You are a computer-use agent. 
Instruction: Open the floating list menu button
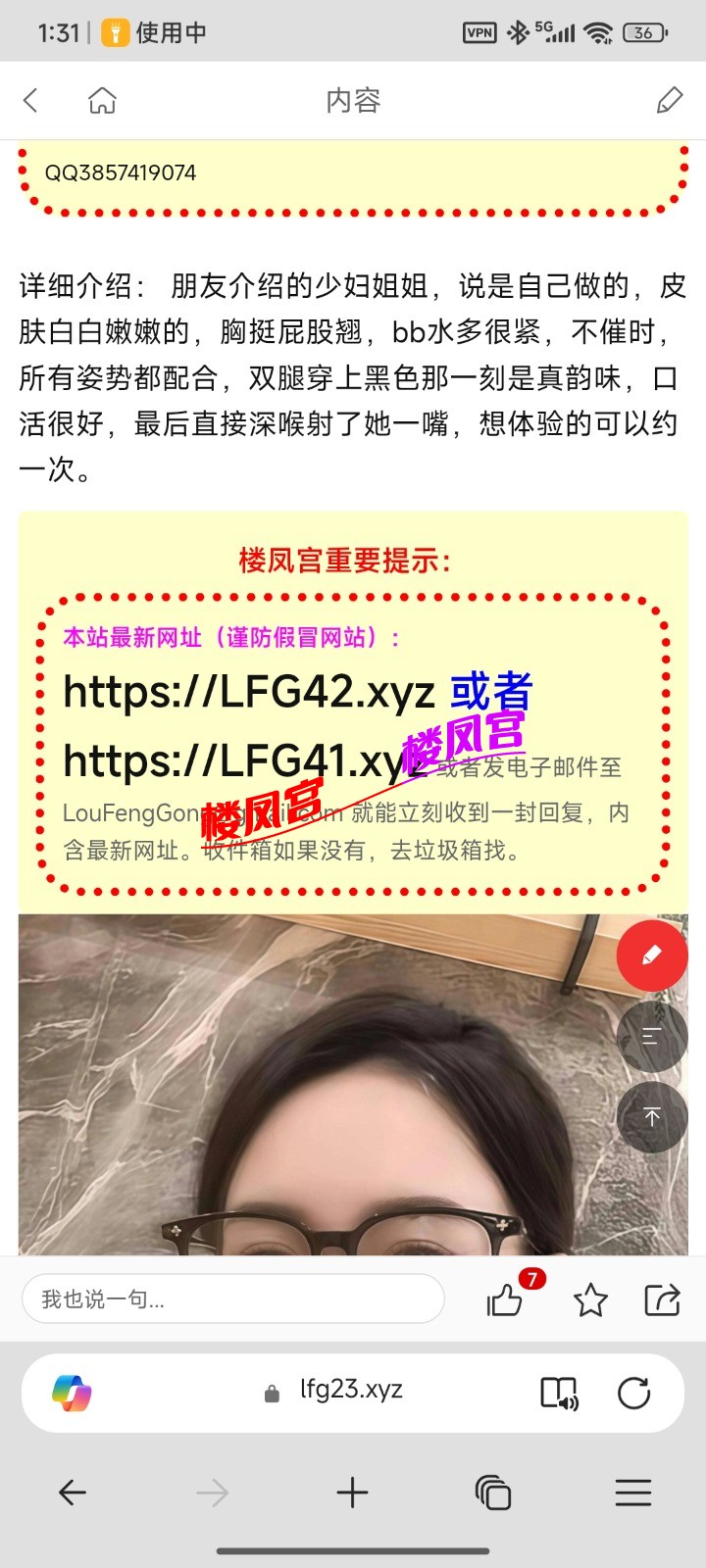pos(652,1036)
